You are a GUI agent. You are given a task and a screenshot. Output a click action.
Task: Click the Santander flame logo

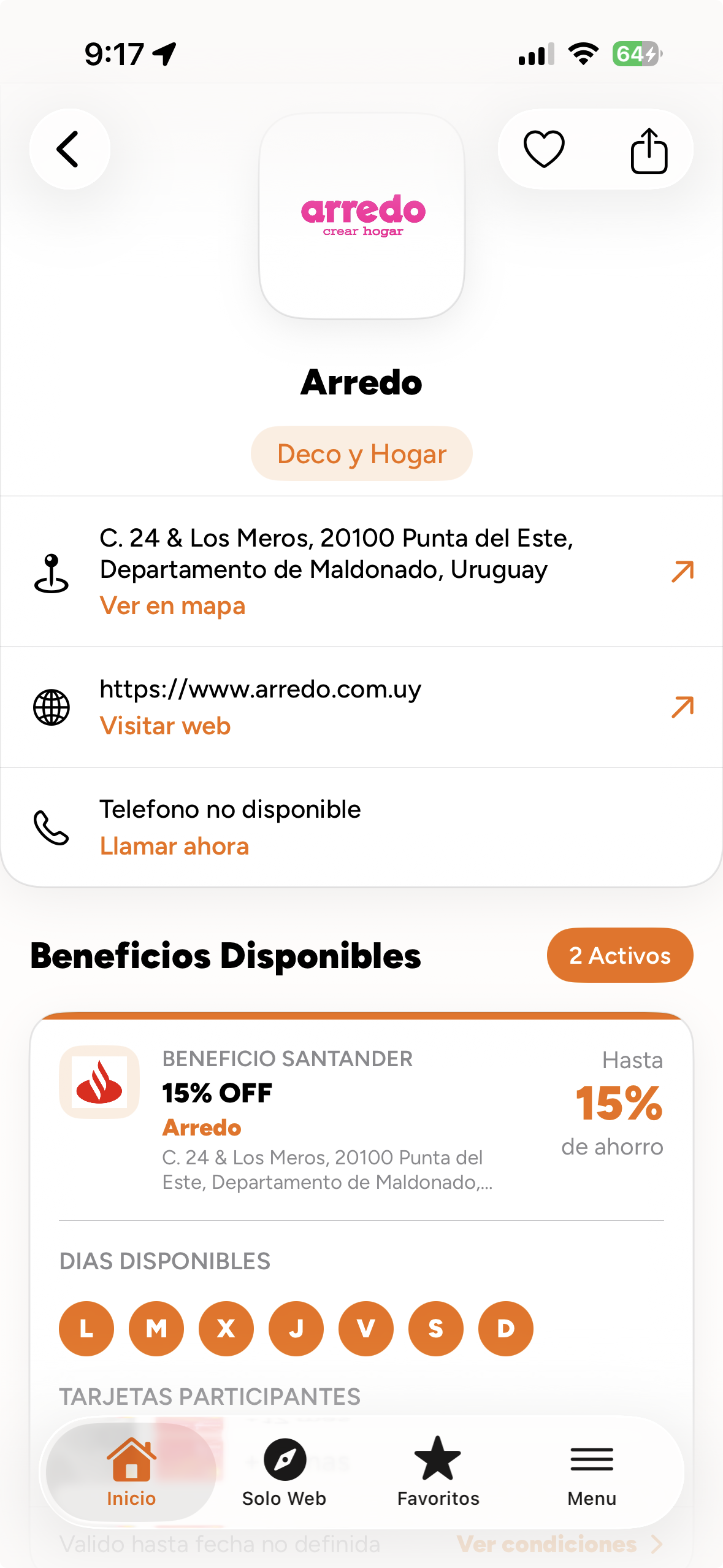click(x=99, y=1081)
